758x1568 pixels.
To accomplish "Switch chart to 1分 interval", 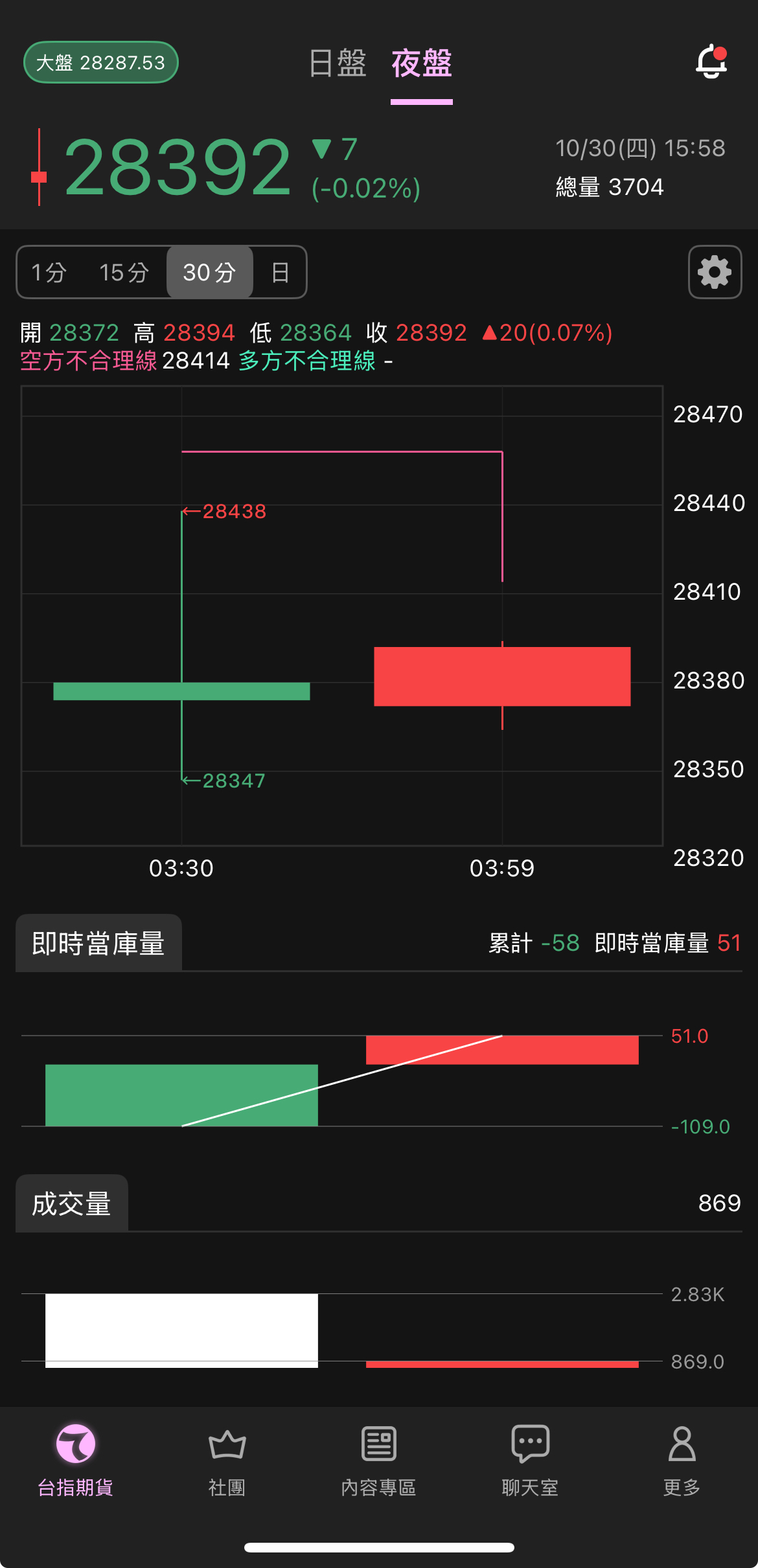I will tap(49, 273).
